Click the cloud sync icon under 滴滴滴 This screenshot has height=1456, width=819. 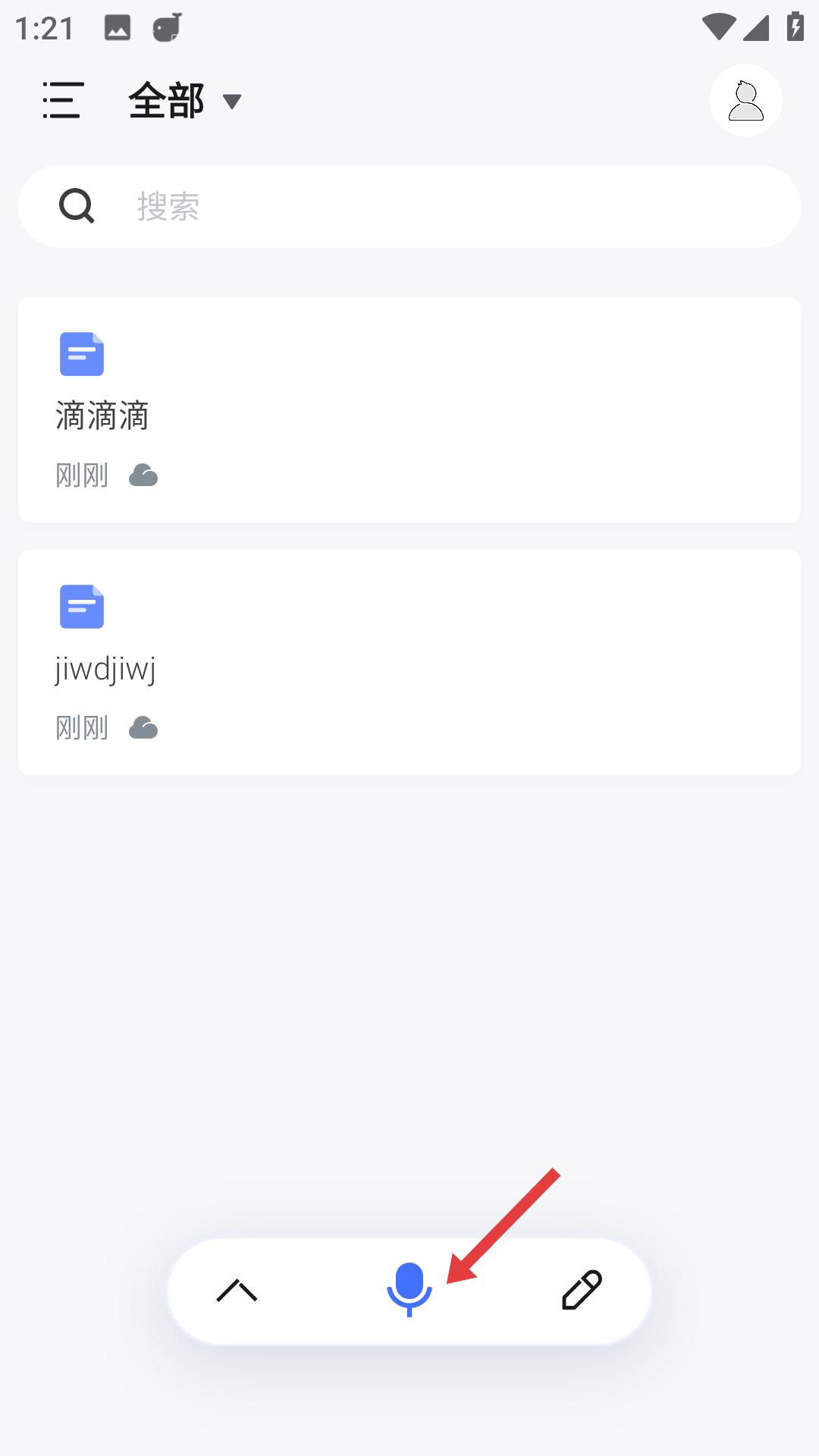pos(144,475)
